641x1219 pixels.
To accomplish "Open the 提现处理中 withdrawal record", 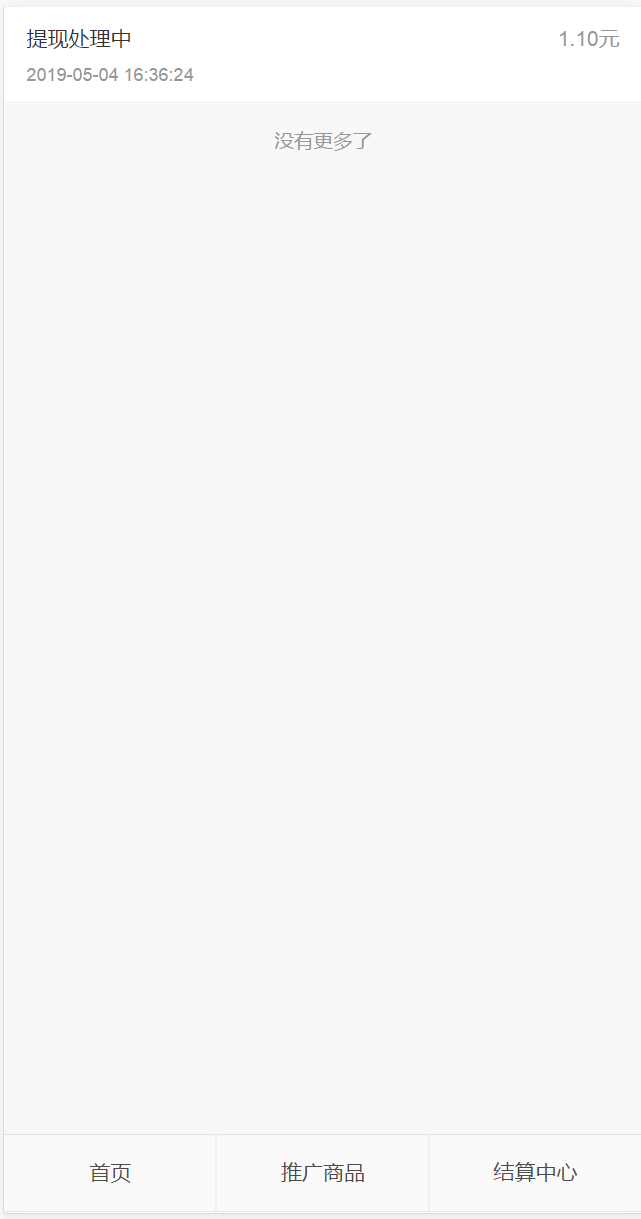I will (322, 55).
